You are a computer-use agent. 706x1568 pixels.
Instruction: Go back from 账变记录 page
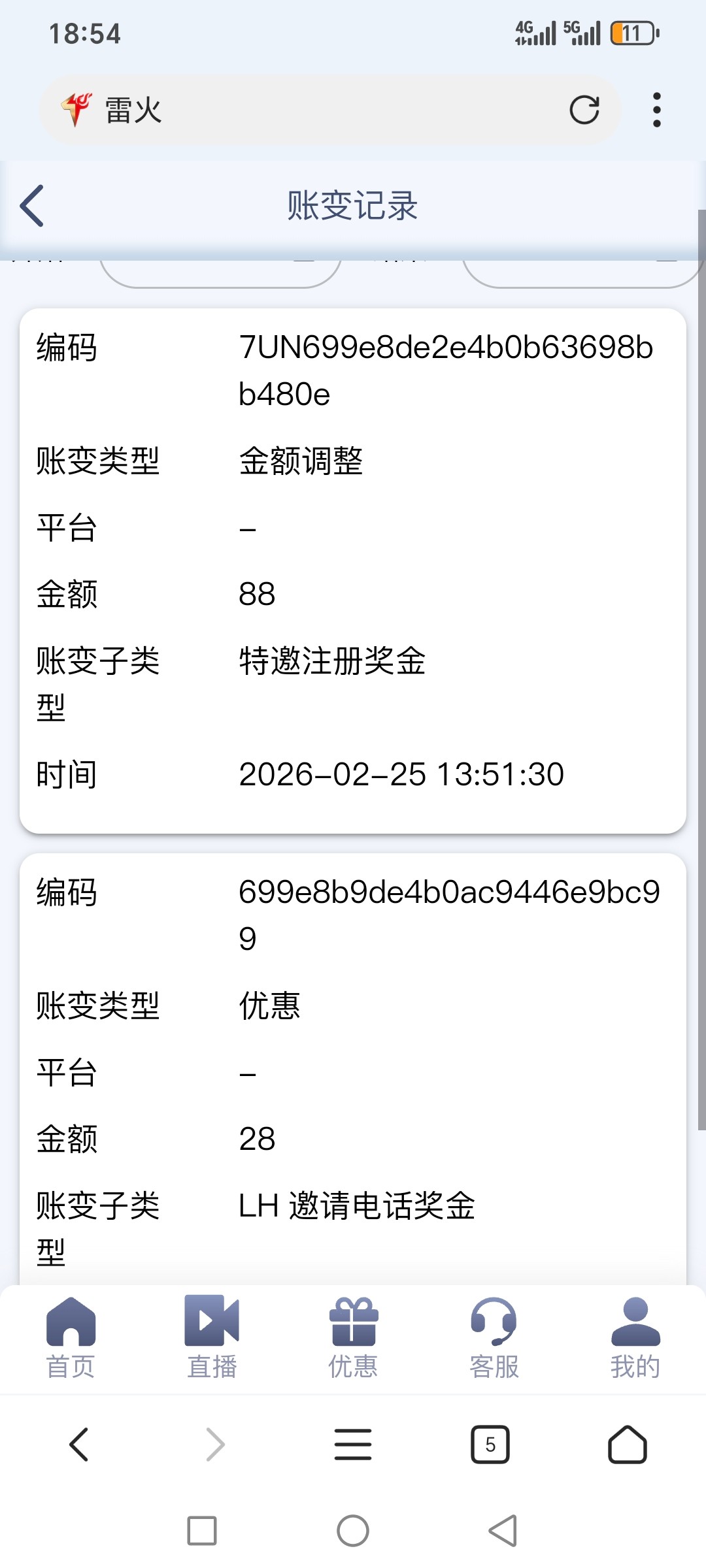[32, 206]
